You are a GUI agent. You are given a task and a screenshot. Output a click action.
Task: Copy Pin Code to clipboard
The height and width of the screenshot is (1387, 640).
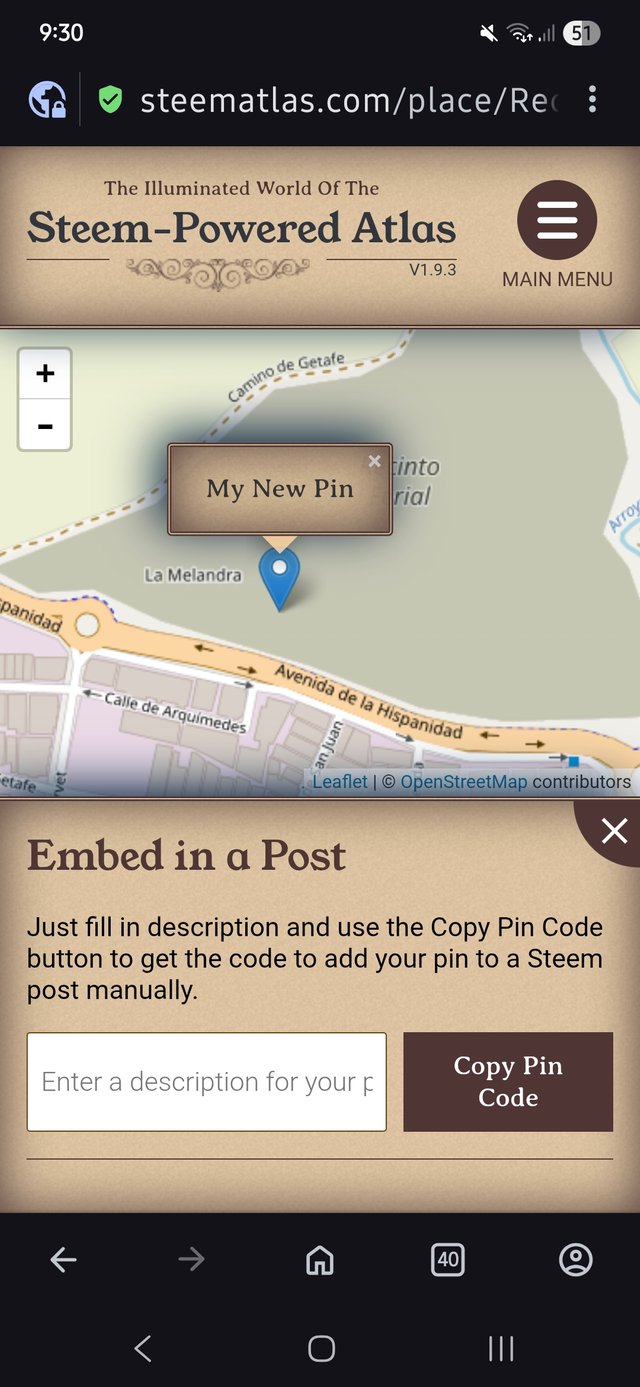click(508, 1082)
